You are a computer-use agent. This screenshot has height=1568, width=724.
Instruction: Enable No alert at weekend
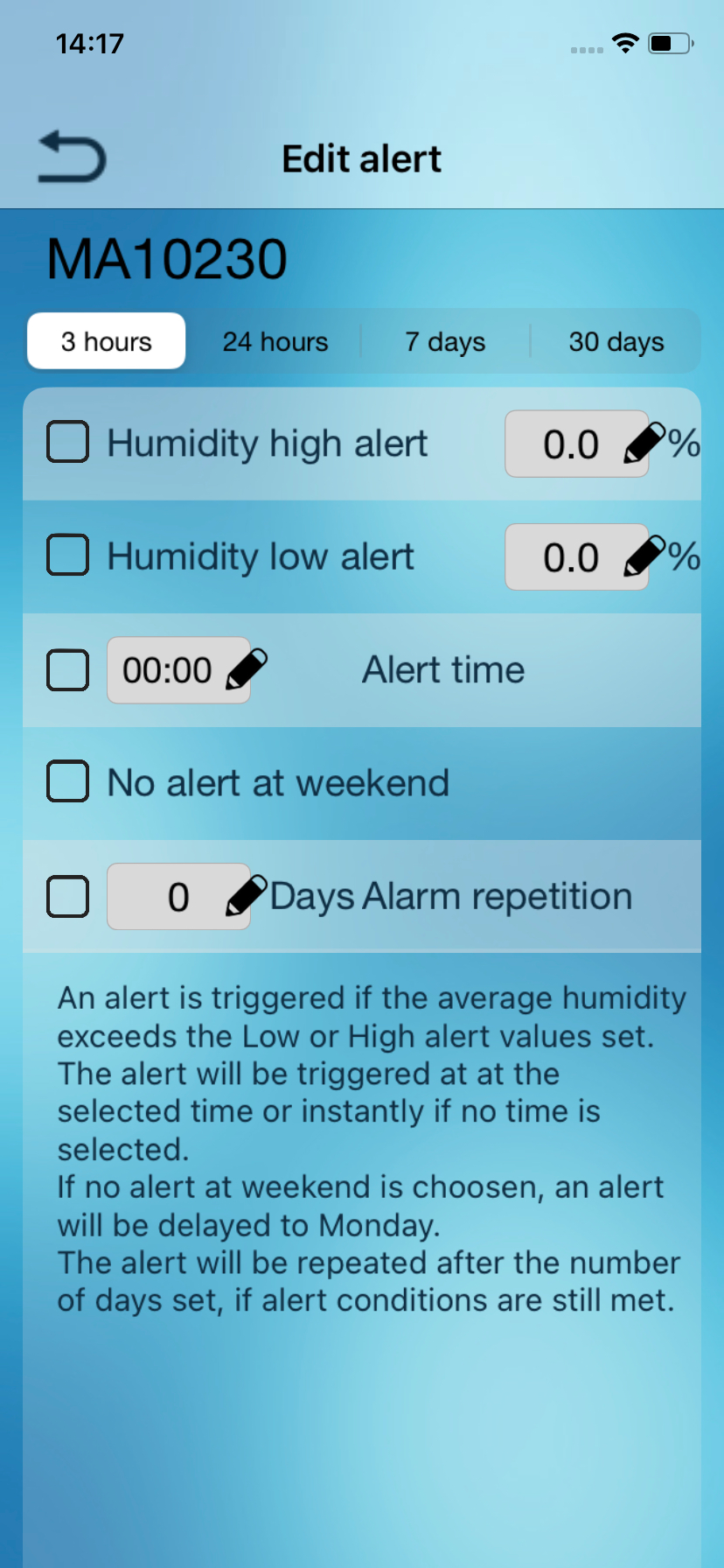pyautogui.click(x=67, y=781)
